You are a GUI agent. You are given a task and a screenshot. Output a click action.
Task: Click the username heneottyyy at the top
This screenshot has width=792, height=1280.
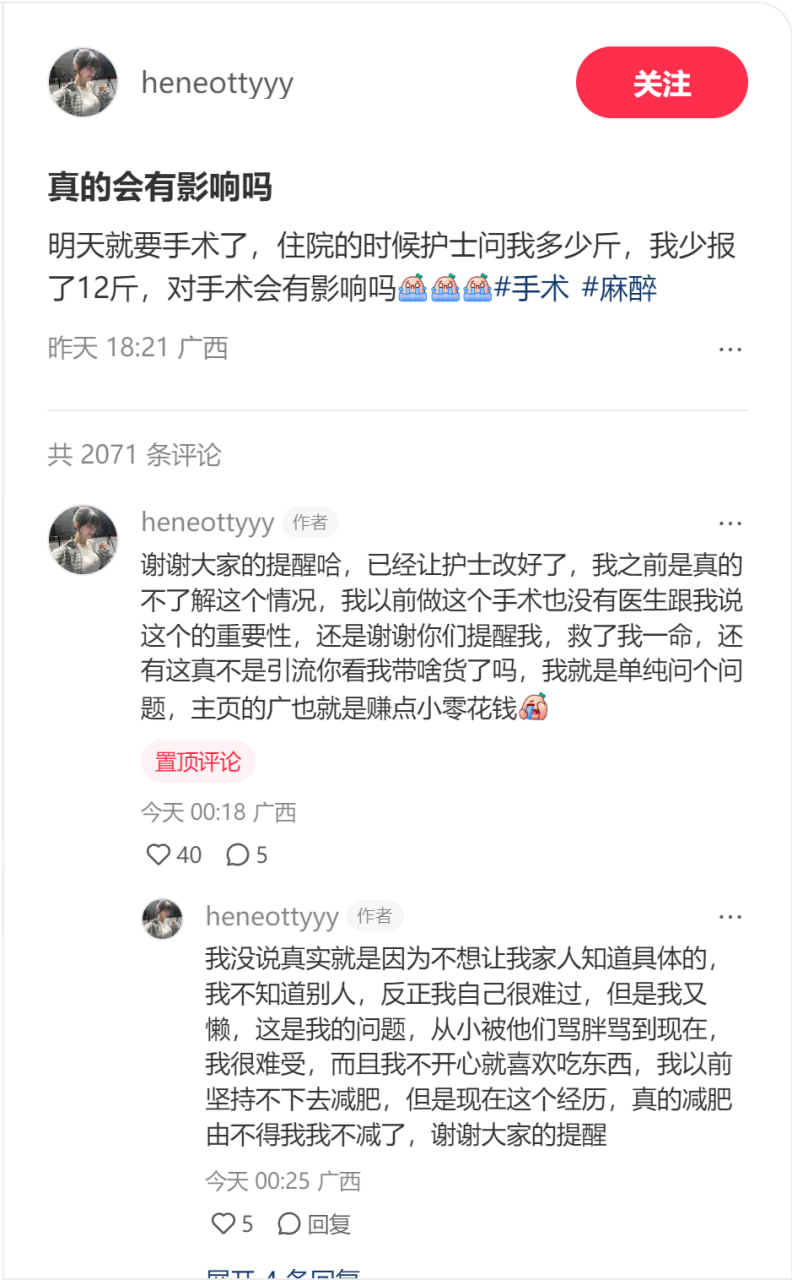click(x=216, y=83)
